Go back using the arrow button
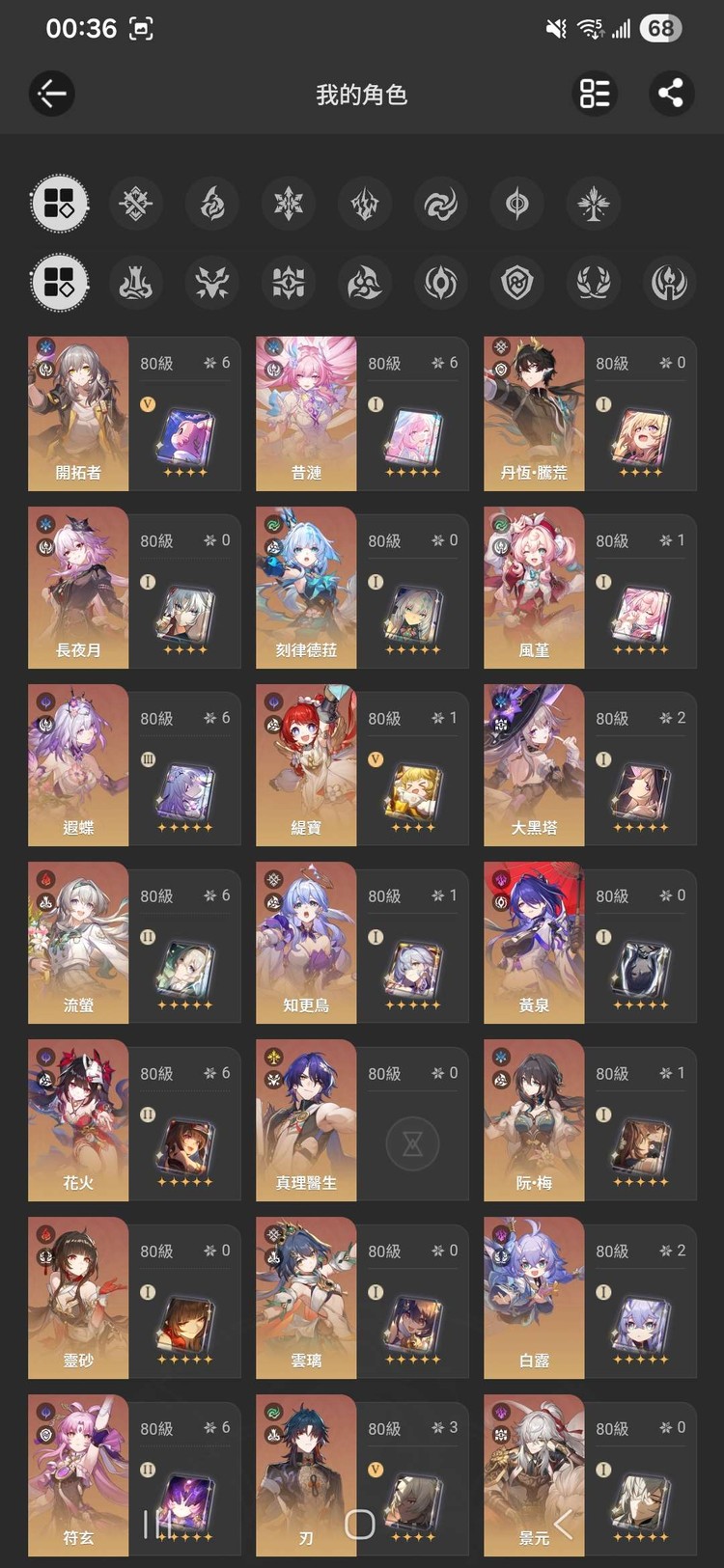Image resolution: width=724 pixels, height=1568 pixels. click(x=51, y=94)
